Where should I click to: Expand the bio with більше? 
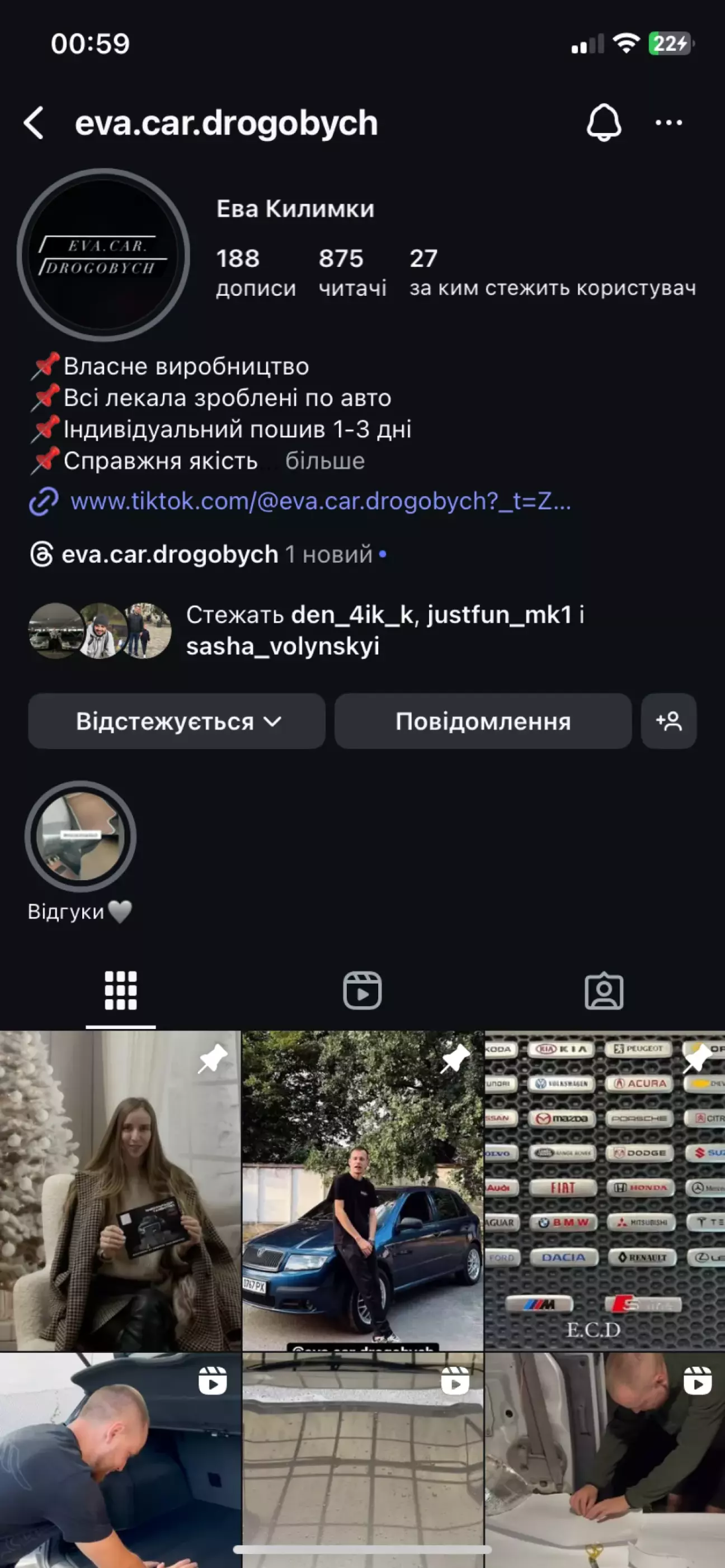[325, 461]
